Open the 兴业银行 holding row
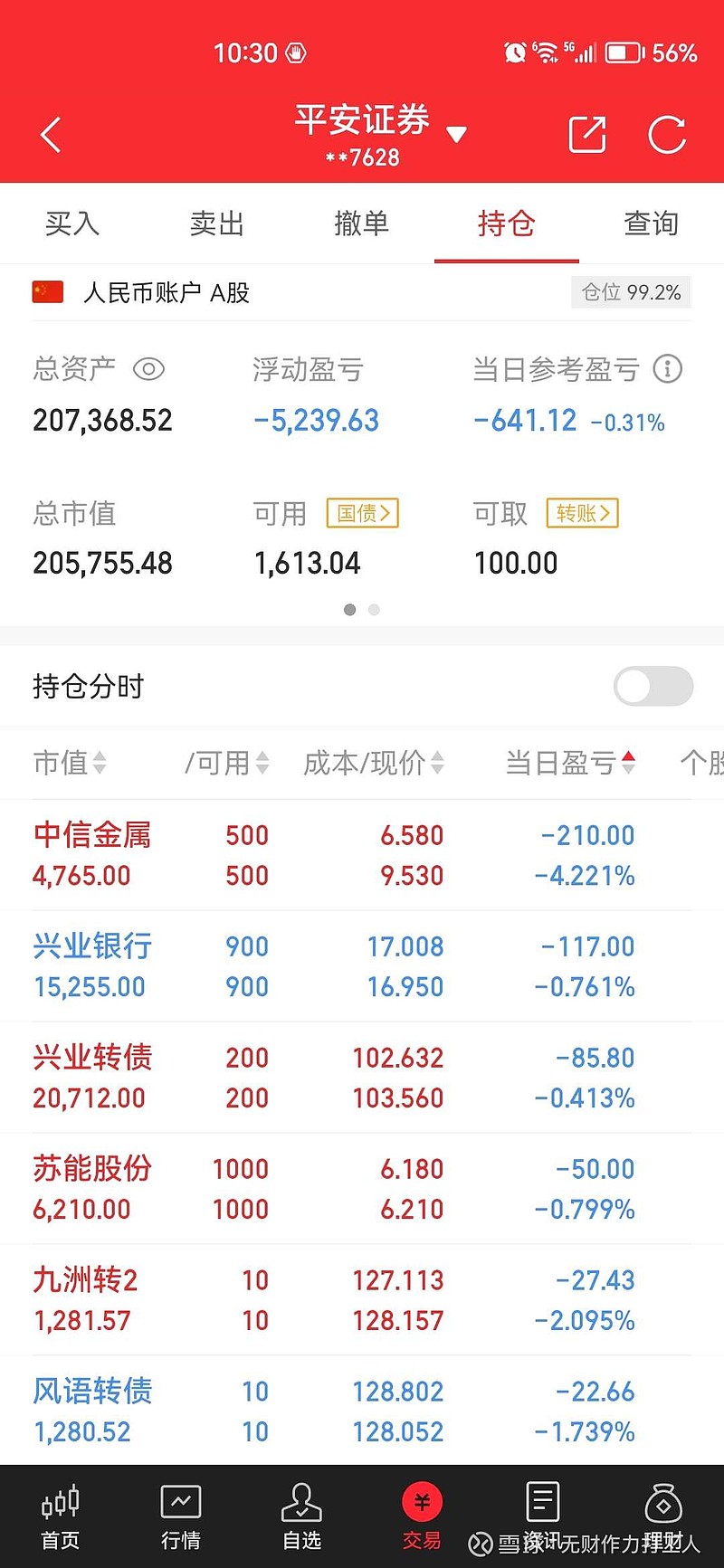Screen dimensions: 724x1568 click(362, 966)
